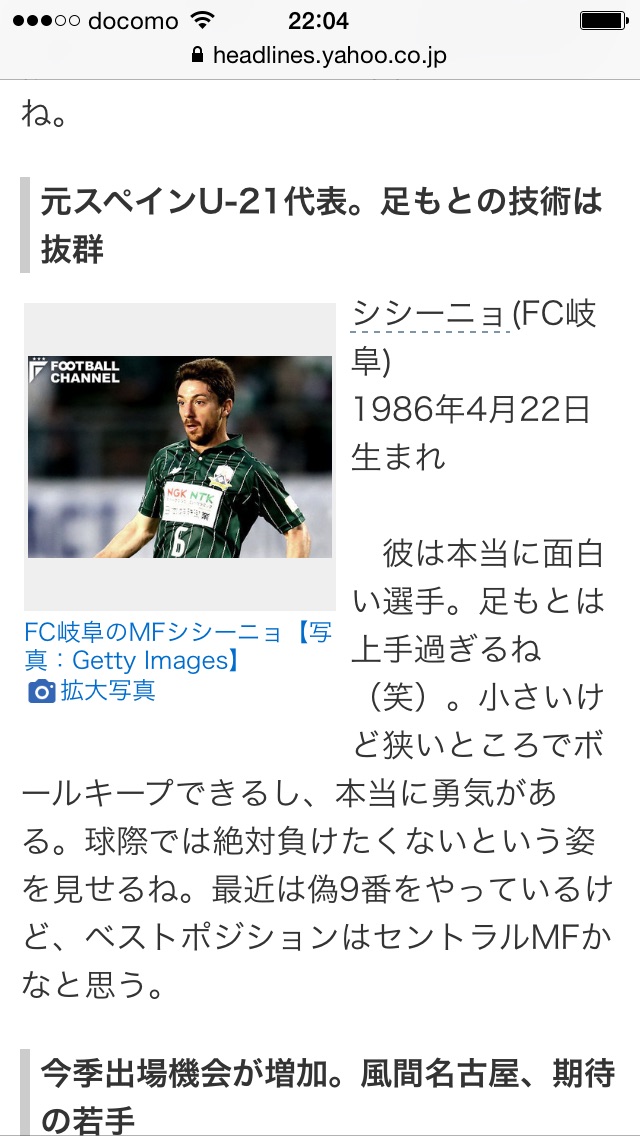Open the Sisinio player photo
The height and width of the screenshot is (1136, 640).
coord(180,456)
